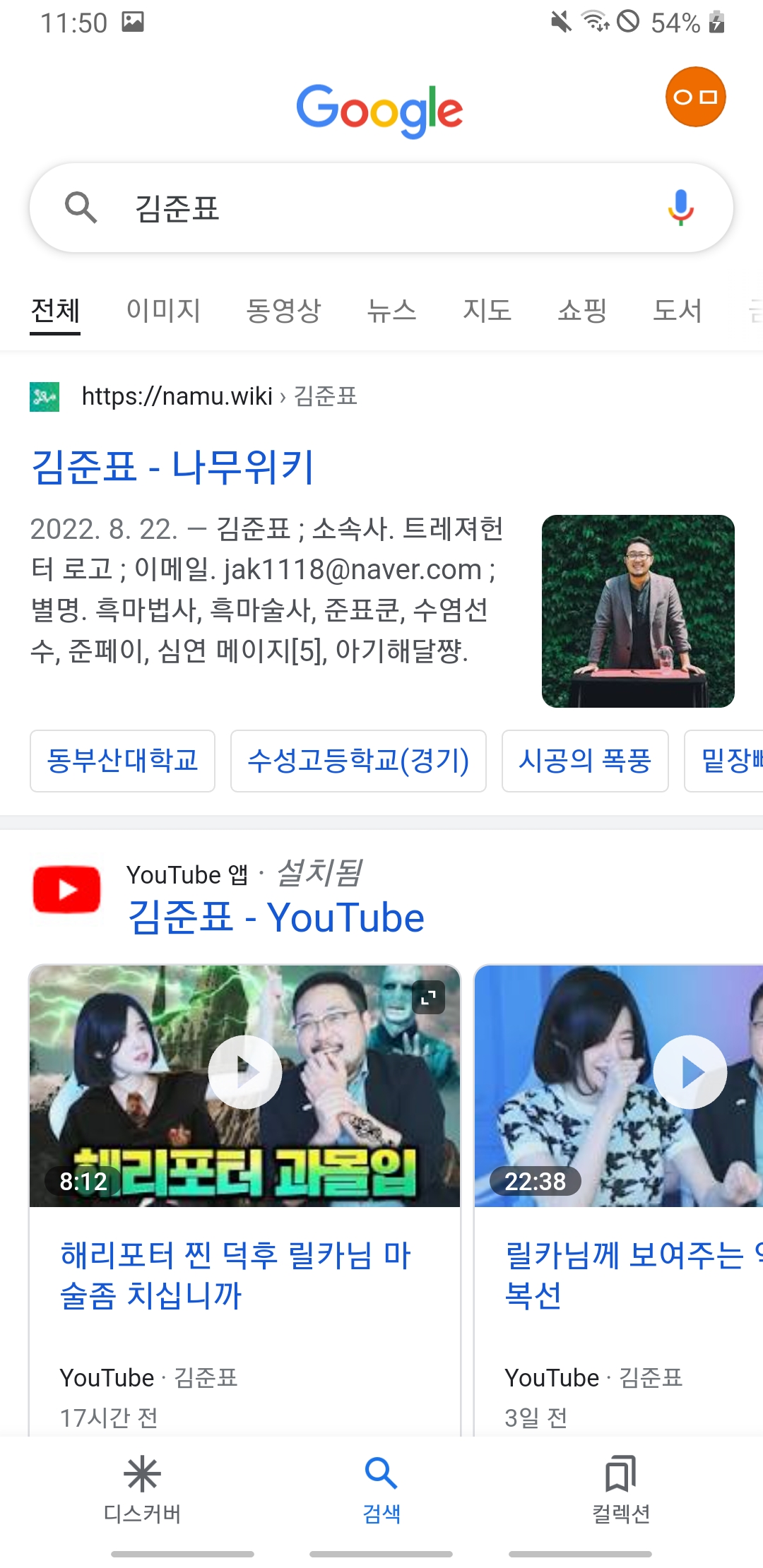The image size is (763, 1568).
Task: Open the namu.wiki result photo thumbnail
Action: click(x=638, y=611)
